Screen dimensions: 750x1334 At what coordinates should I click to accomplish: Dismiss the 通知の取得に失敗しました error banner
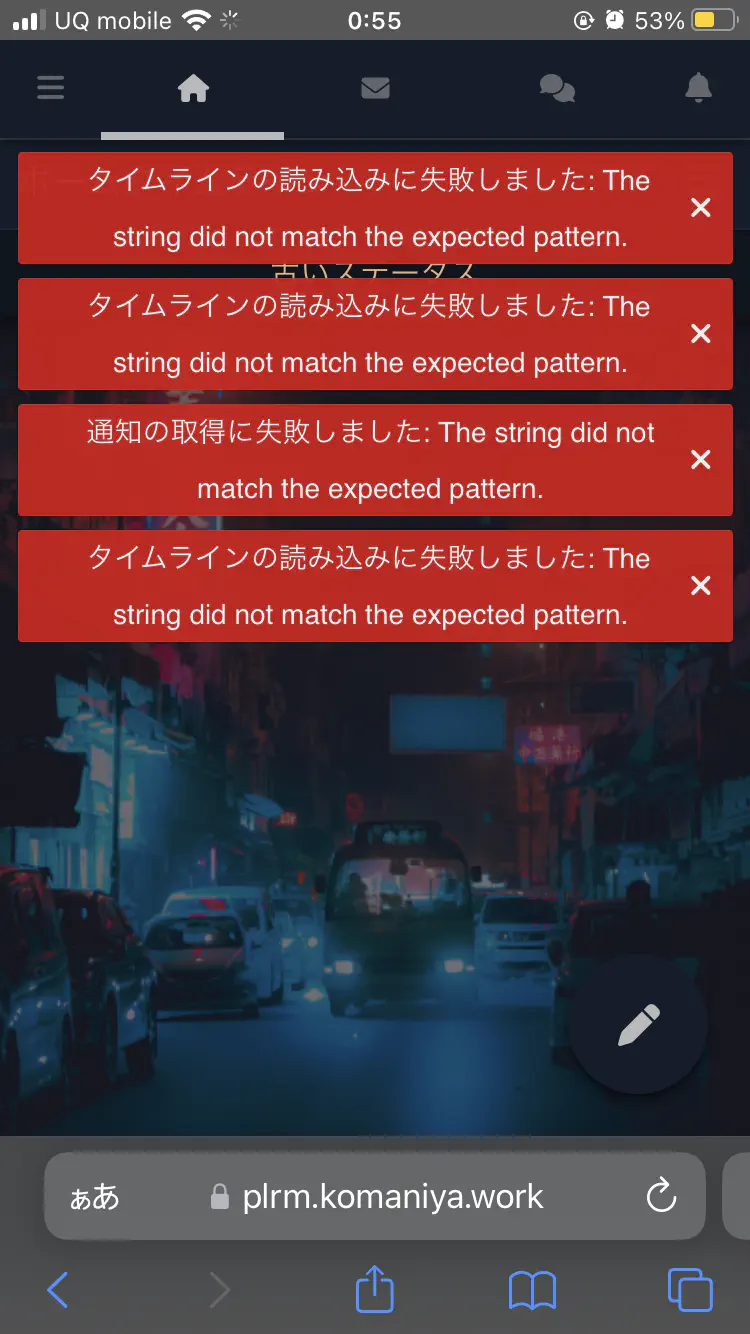point(701,460)
